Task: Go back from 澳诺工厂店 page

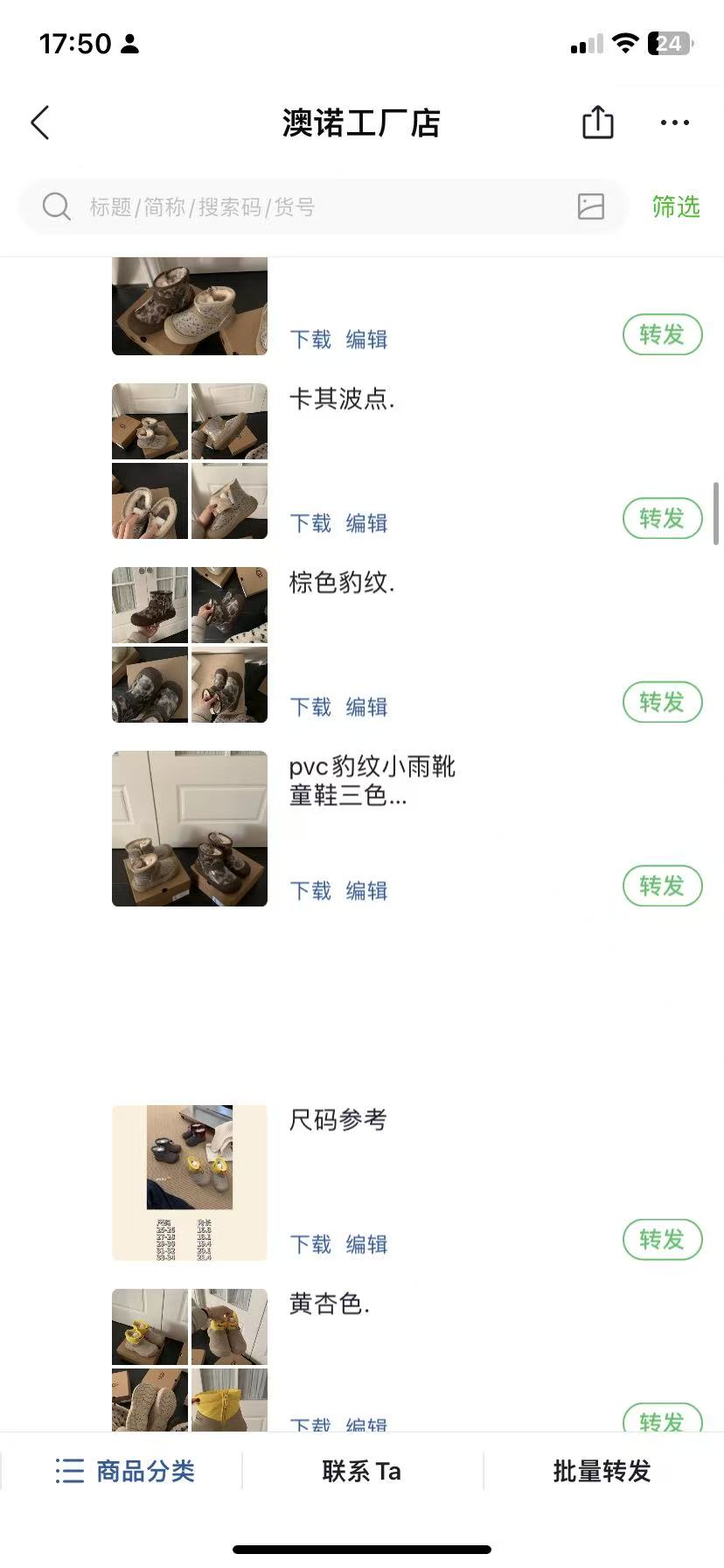Action: [x=40, y=123]
